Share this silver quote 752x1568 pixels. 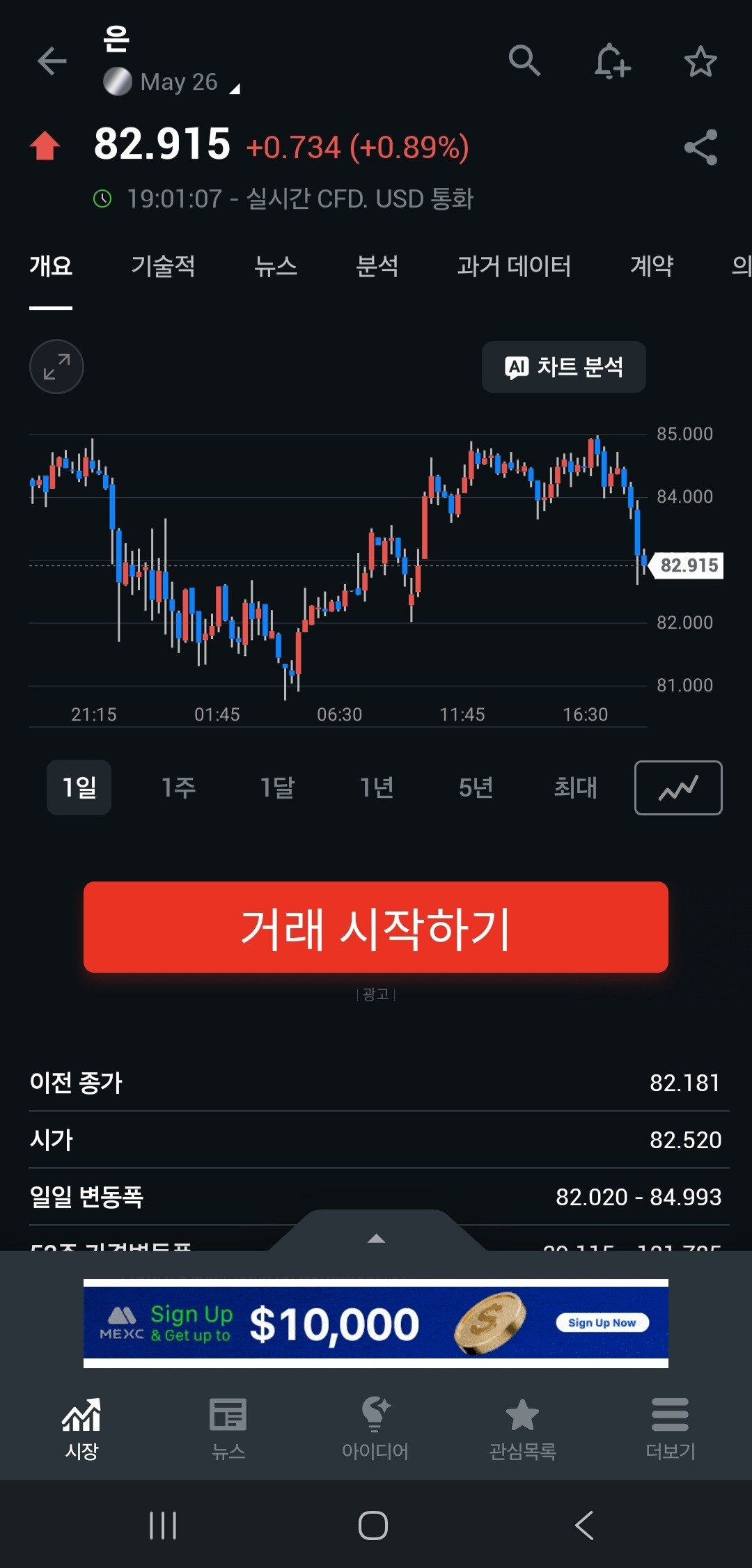click(700, 147)
